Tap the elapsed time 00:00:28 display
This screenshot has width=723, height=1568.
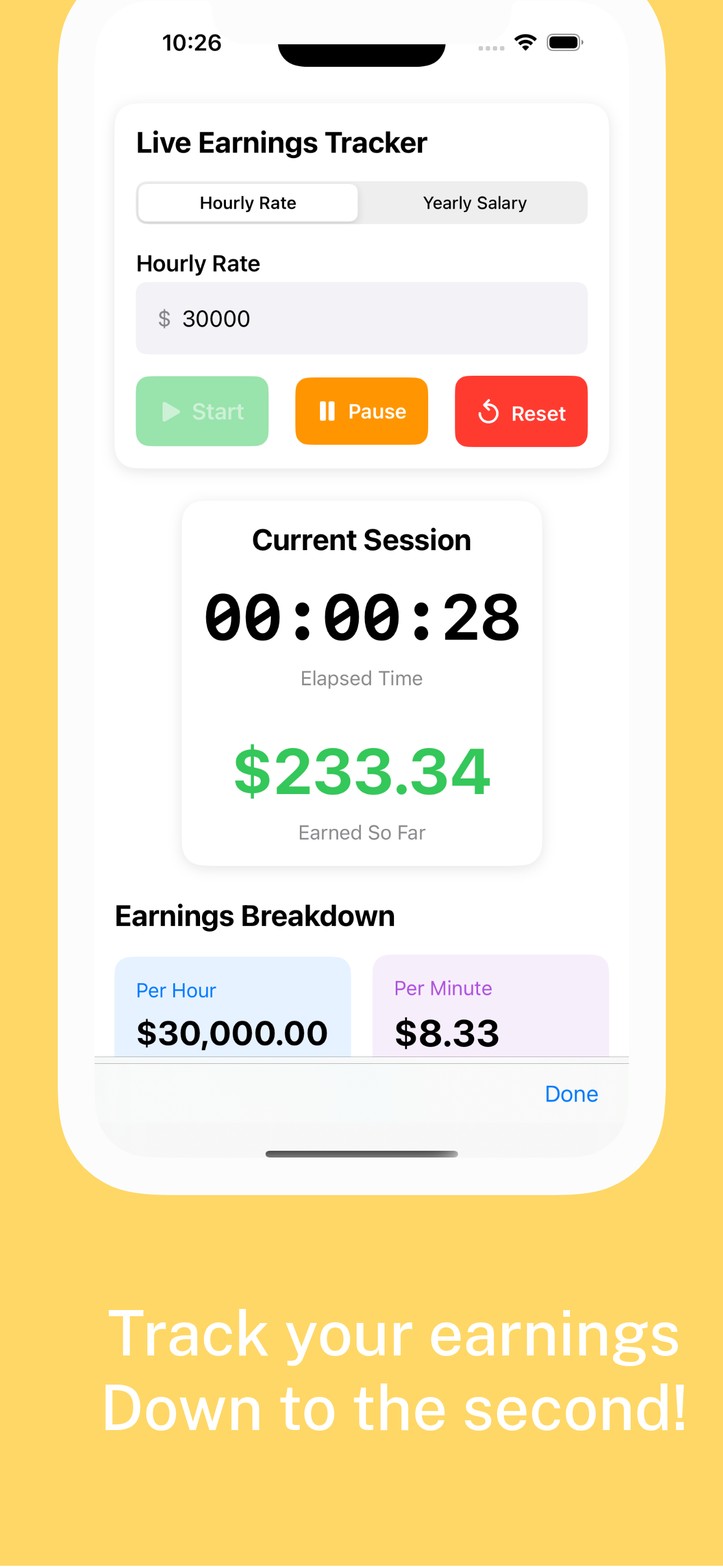[x=361, y=617]
